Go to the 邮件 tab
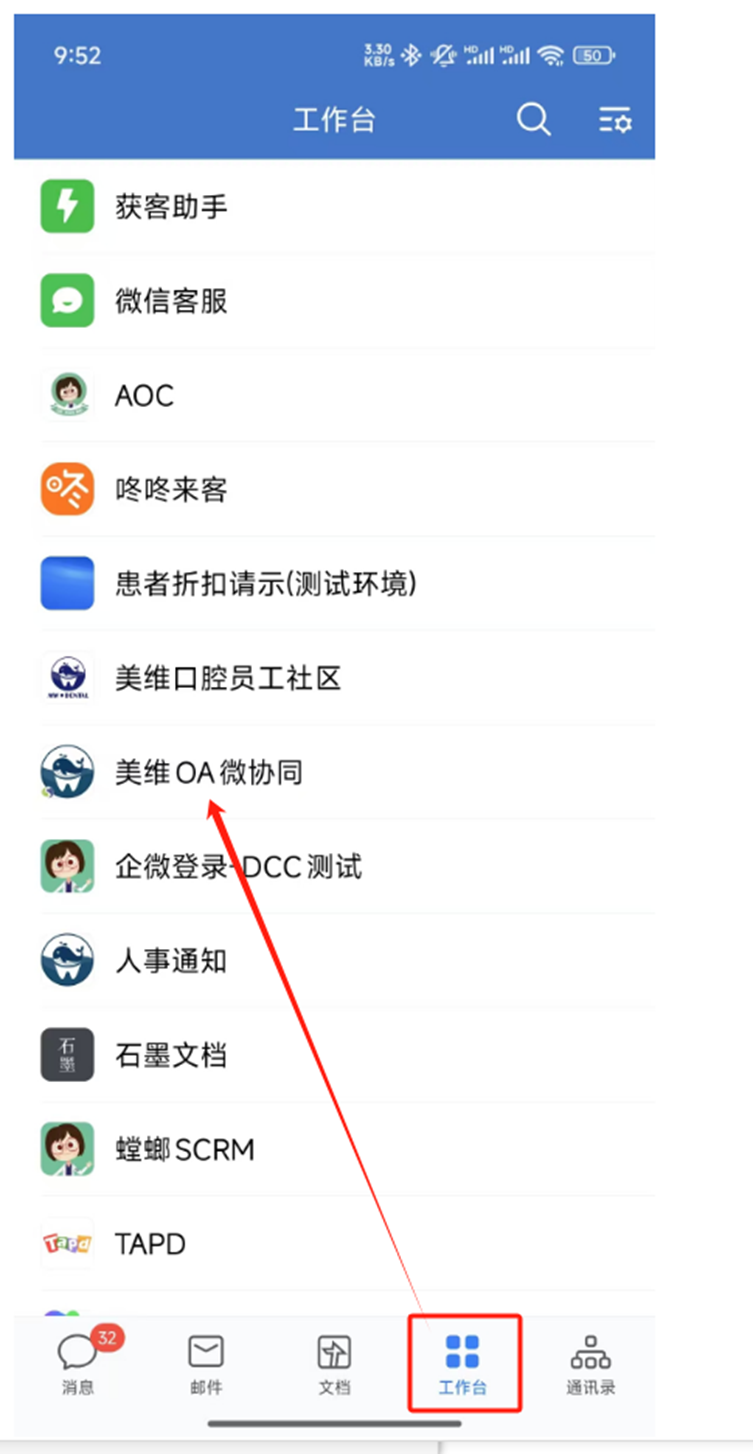The image size is (753, 1454). coord(206,1364)
